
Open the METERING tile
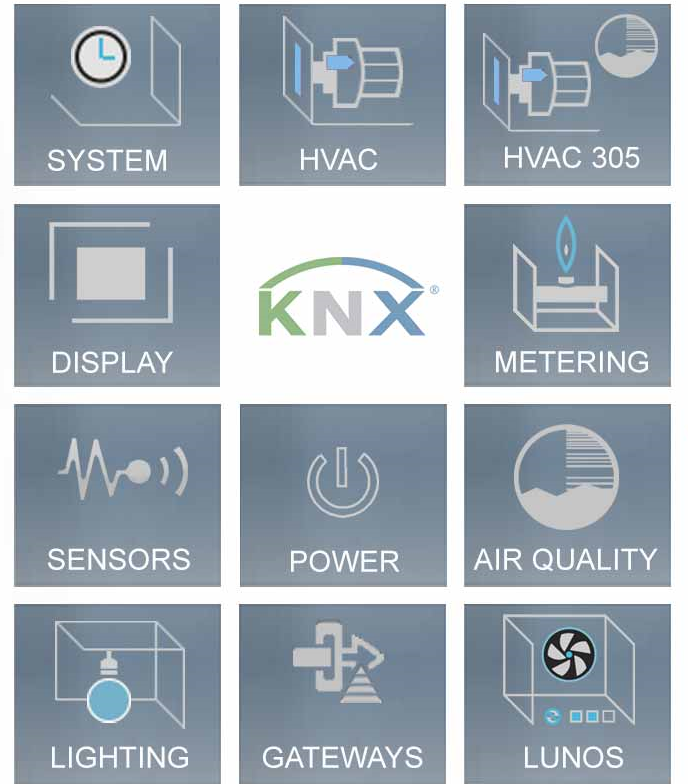pos(567,295)
